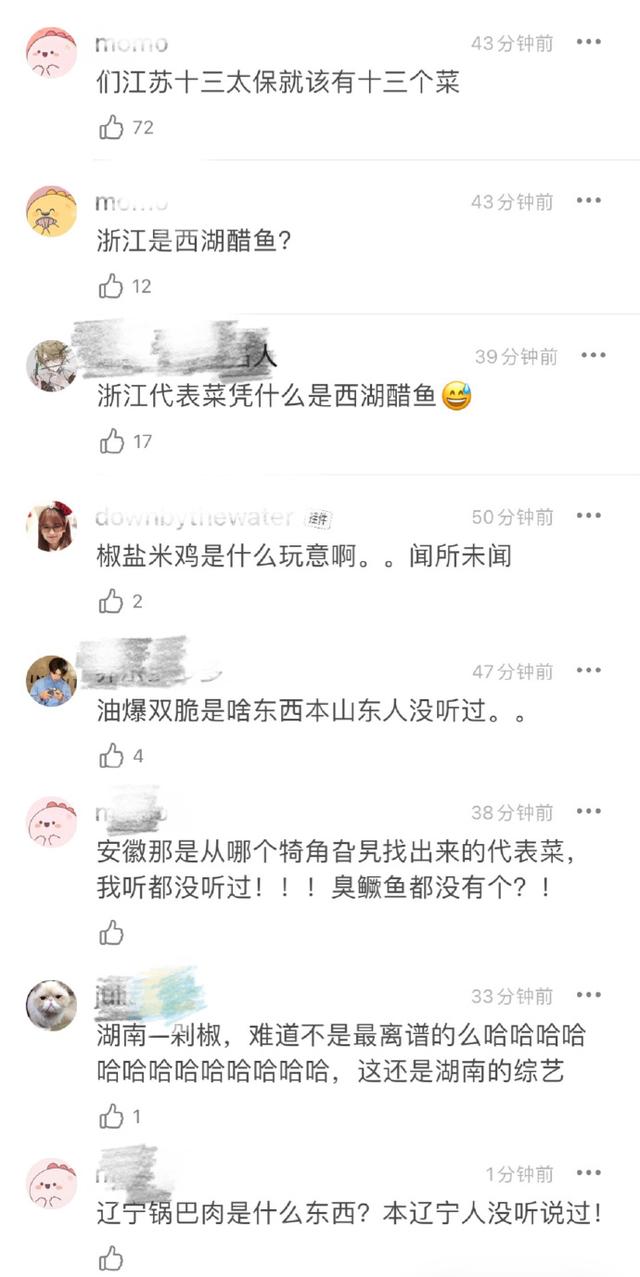Screen dimensions: 640x1277
Task: Open overflow menu on 江苏十三太保 comment
Action: point(590,42)
